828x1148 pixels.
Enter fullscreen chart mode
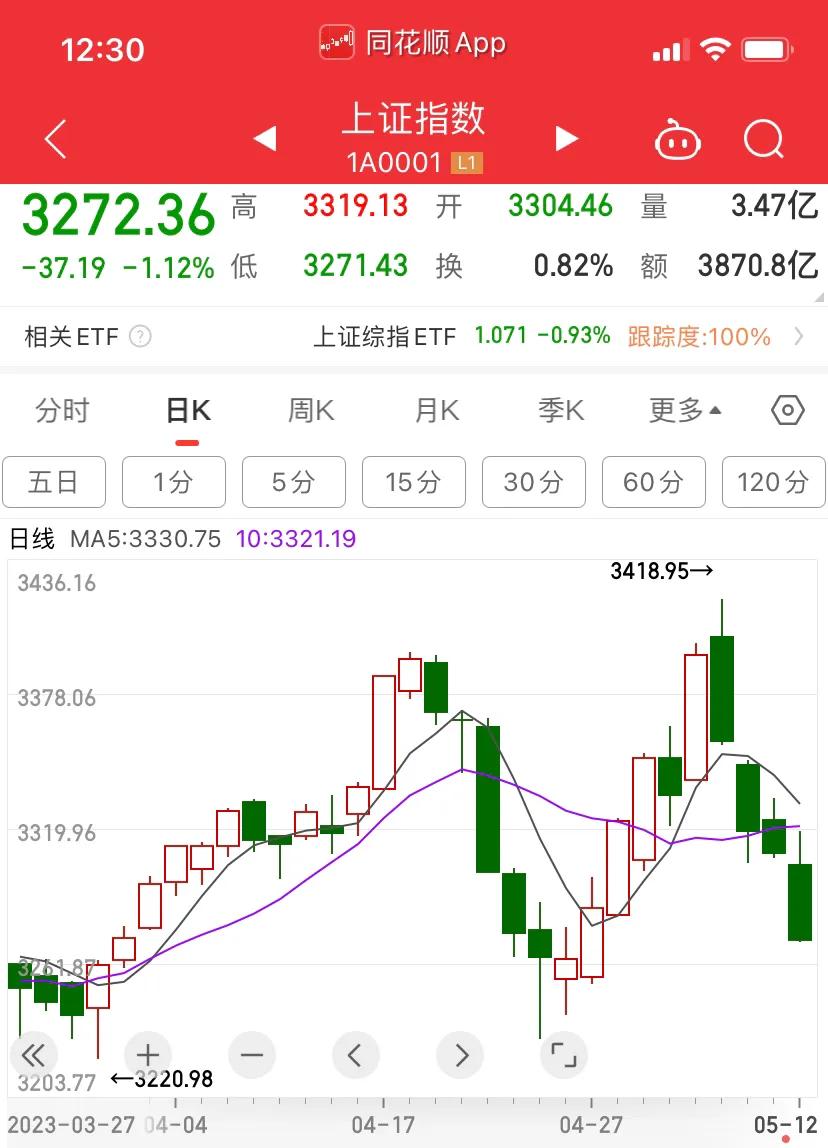click(564, 1055)
